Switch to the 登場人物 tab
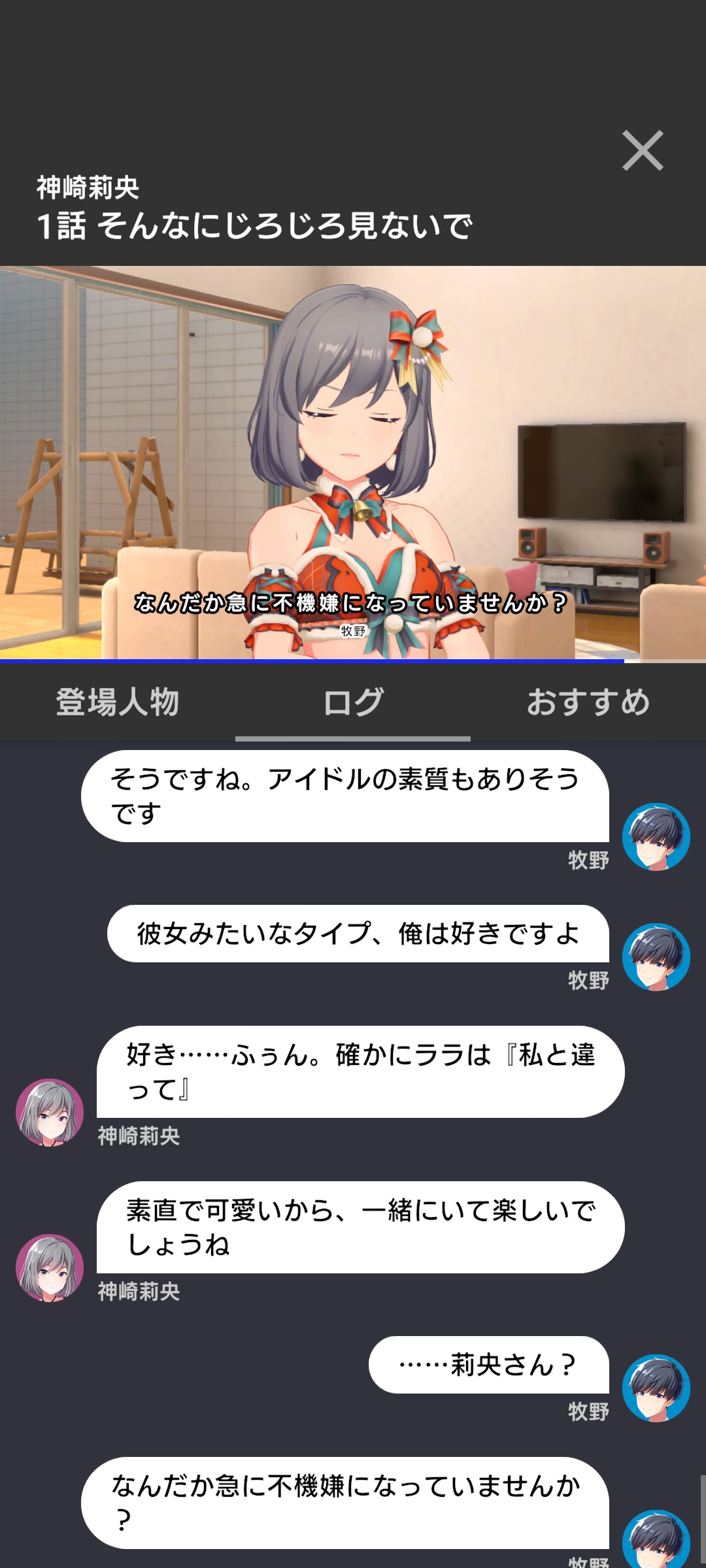 coord(118,702)
